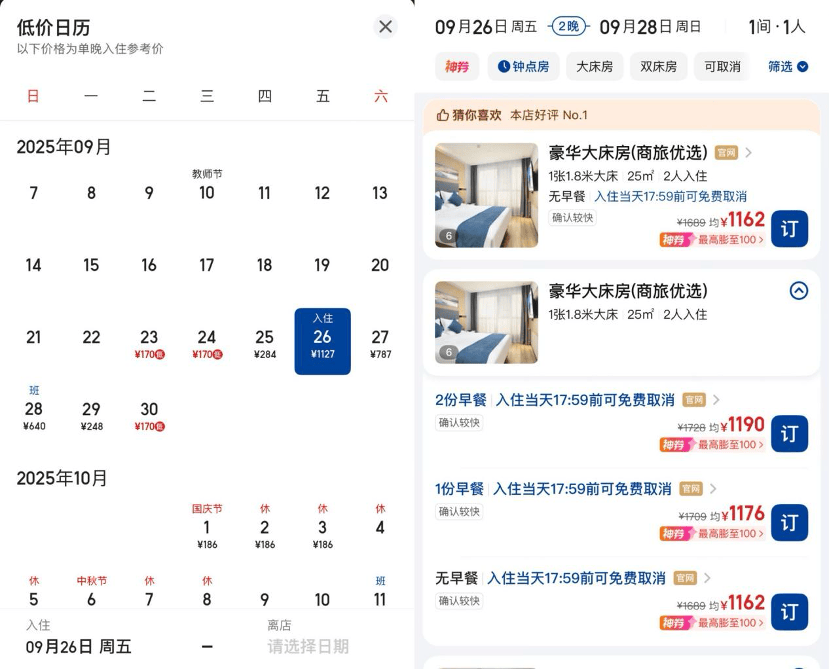Change the stay dates in the header
830x670 pixels.
pyautogui.click(x=568, y=27)
